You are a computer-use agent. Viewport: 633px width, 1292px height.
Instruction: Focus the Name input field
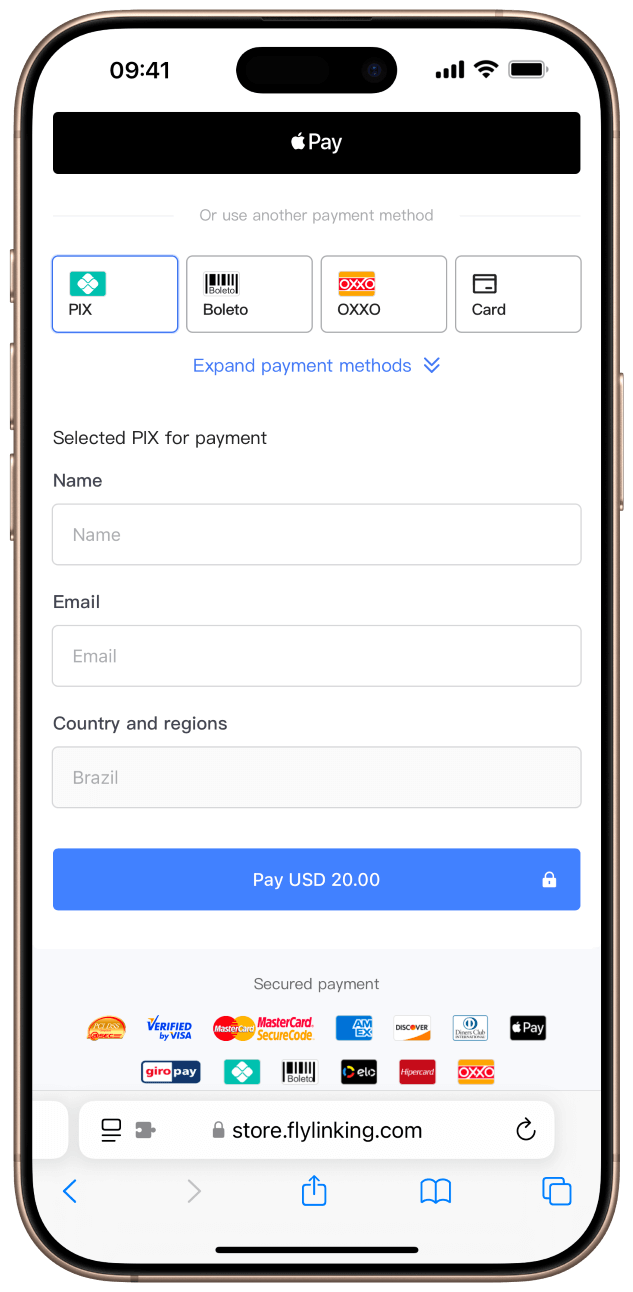(x=316, y=535)
